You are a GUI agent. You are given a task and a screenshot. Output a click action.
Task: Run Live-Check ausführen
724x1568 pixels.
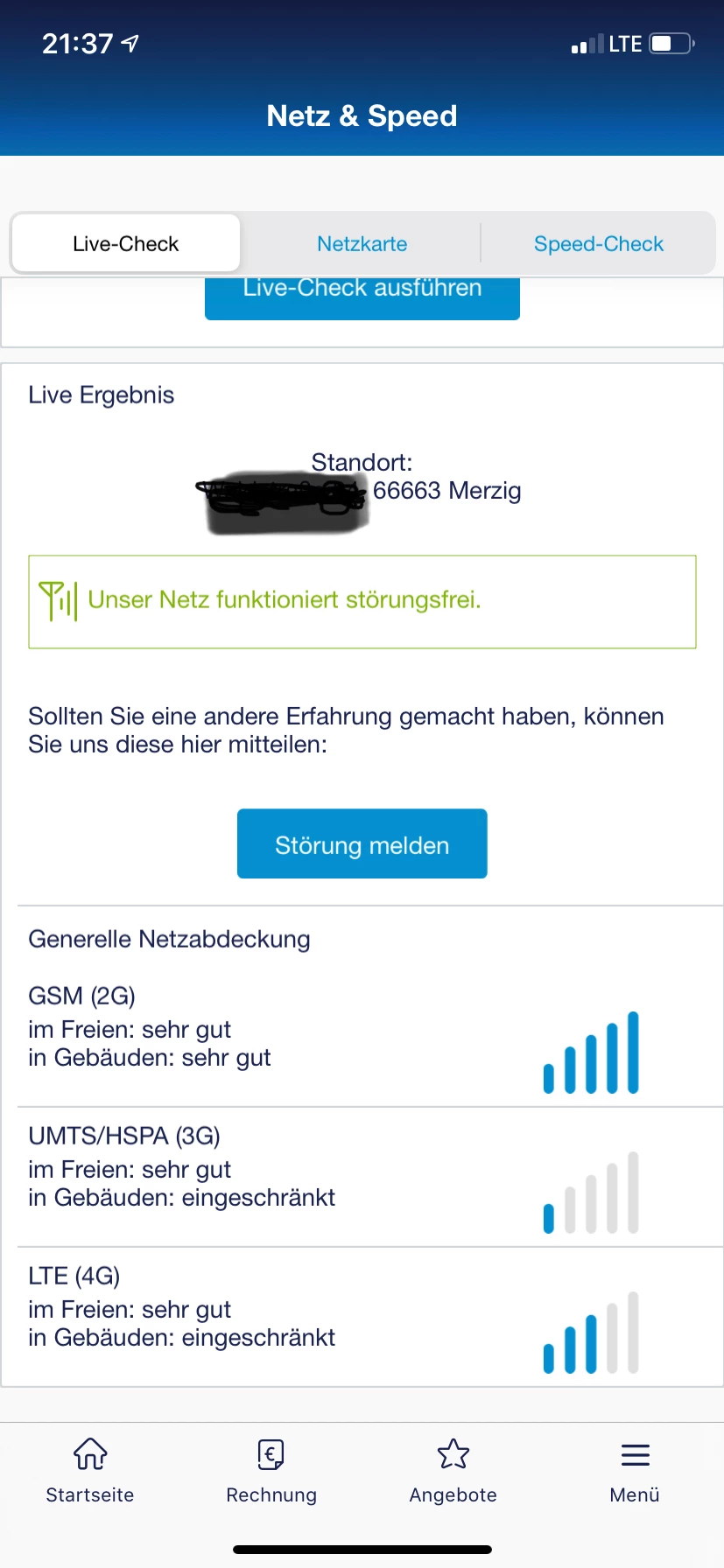[362, 297]
